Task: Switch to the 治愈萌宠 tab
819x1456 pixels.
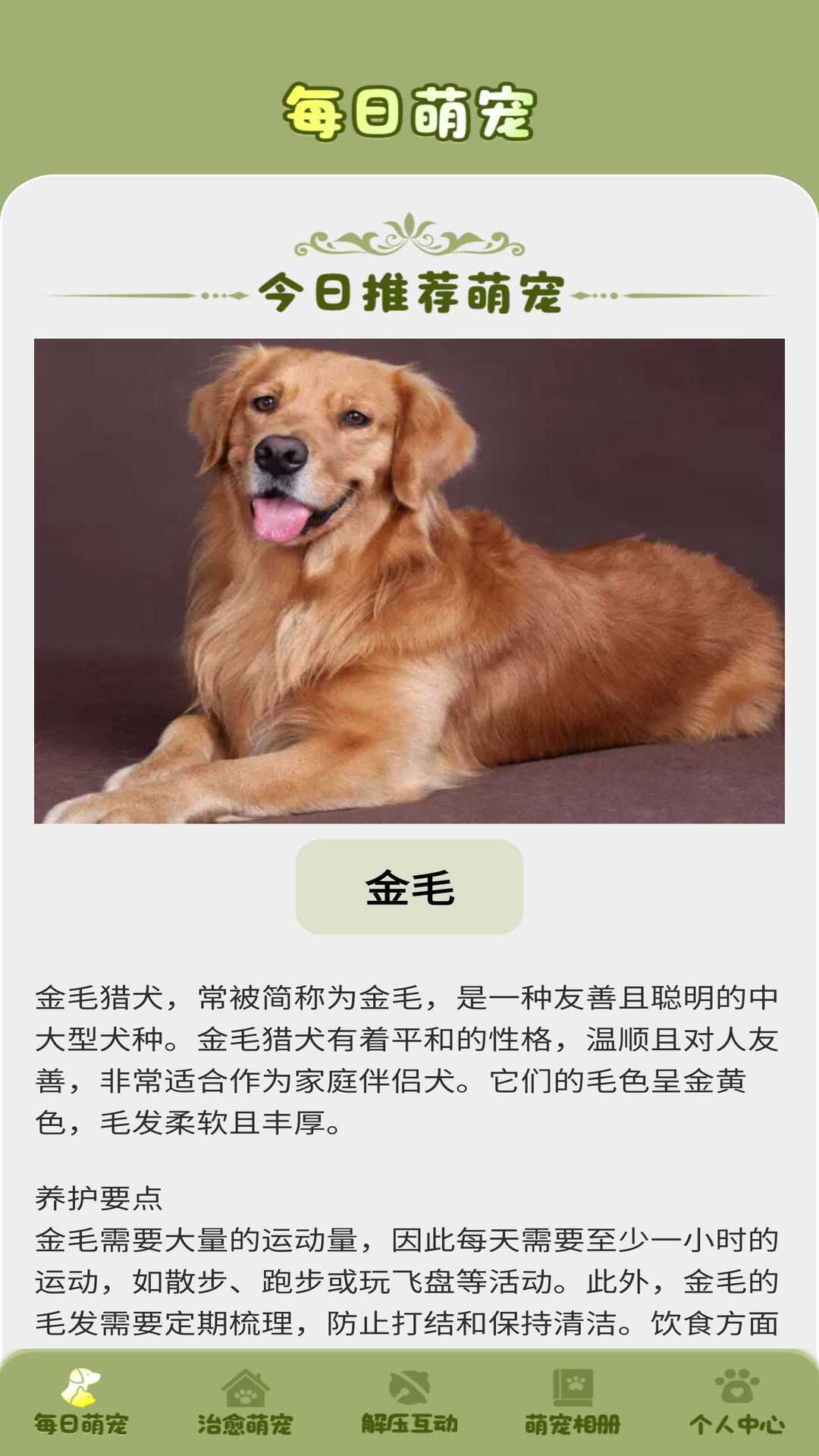Action: (x=245, y=1402)
